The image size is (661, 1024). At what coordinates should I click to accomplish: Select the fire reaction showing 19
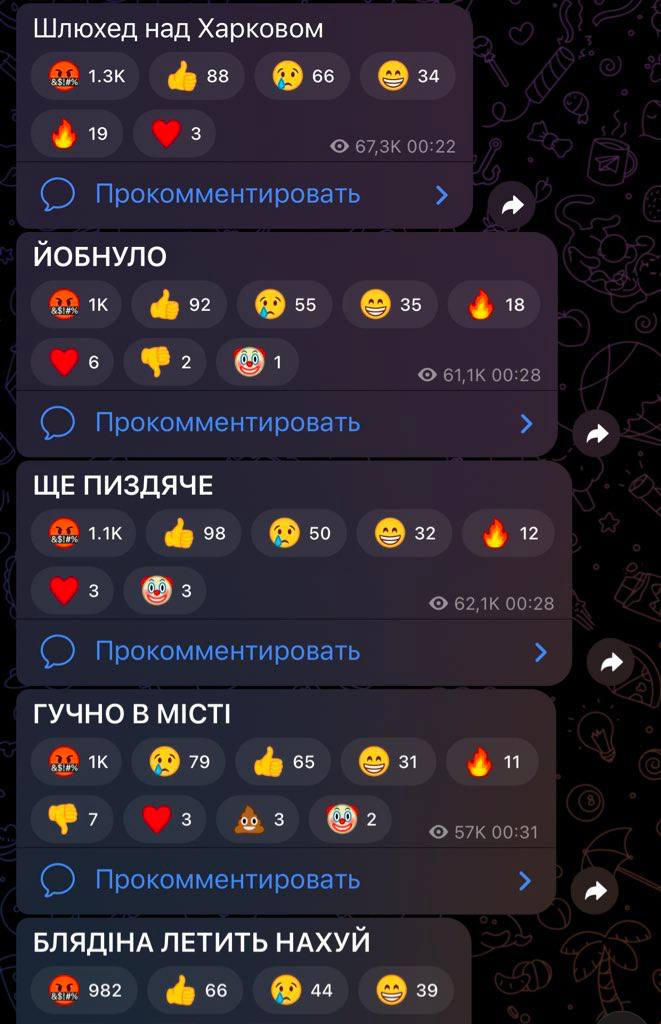tap(78, 133)
